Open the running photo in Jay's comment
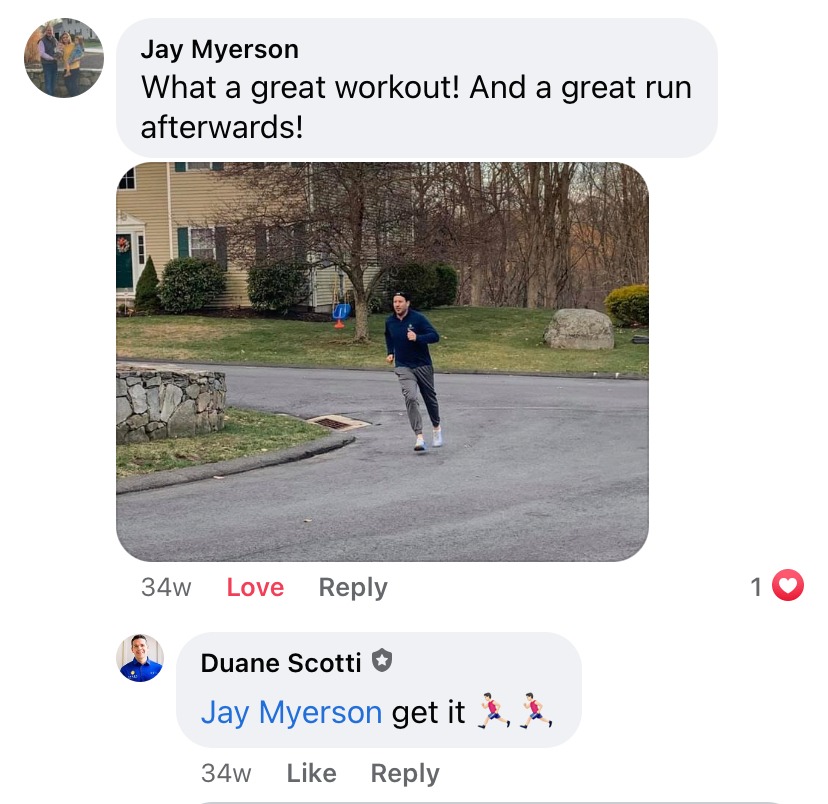Screen dimensions: 828x804 click(x=382, y=361)
